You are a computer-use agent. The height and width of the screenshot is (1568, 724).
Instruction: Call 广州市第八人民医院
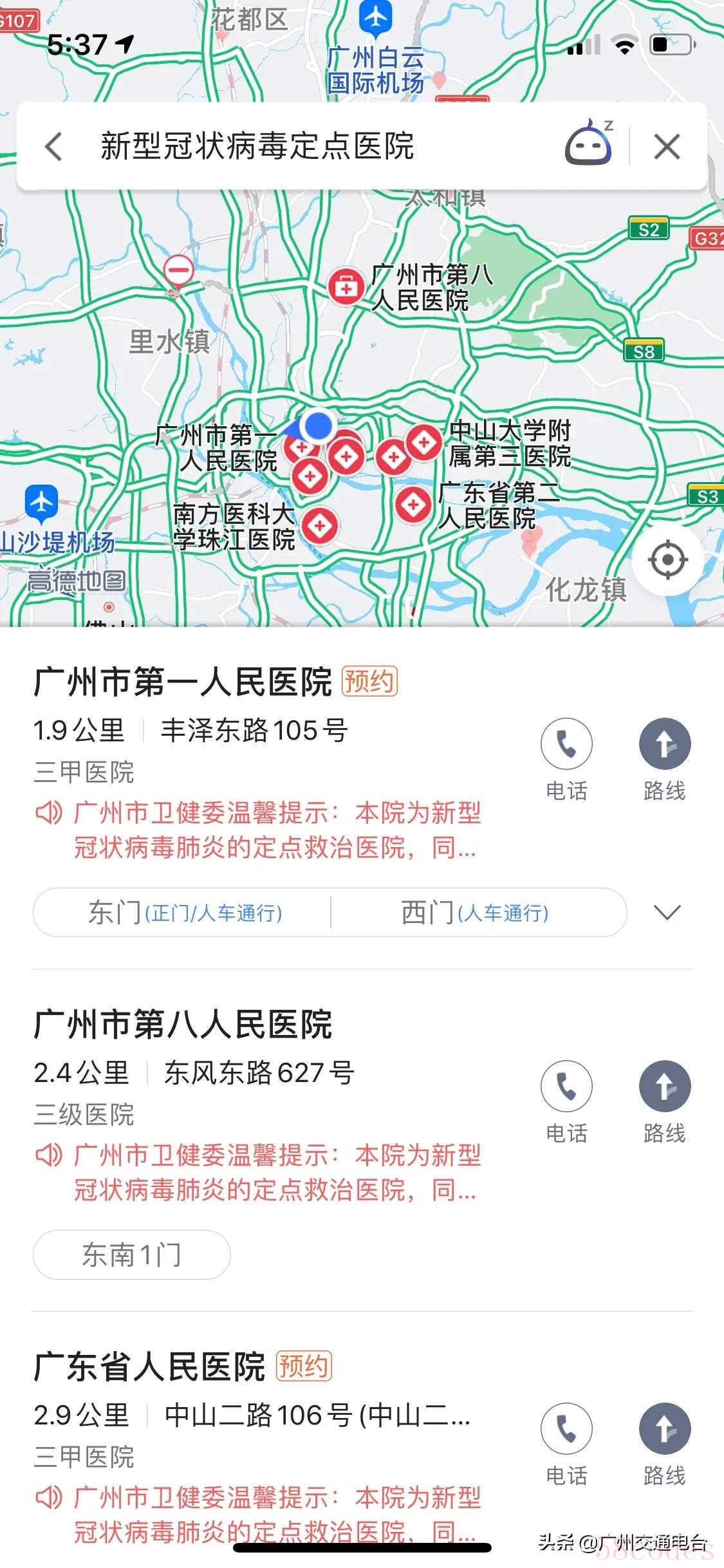[566, 1087]
